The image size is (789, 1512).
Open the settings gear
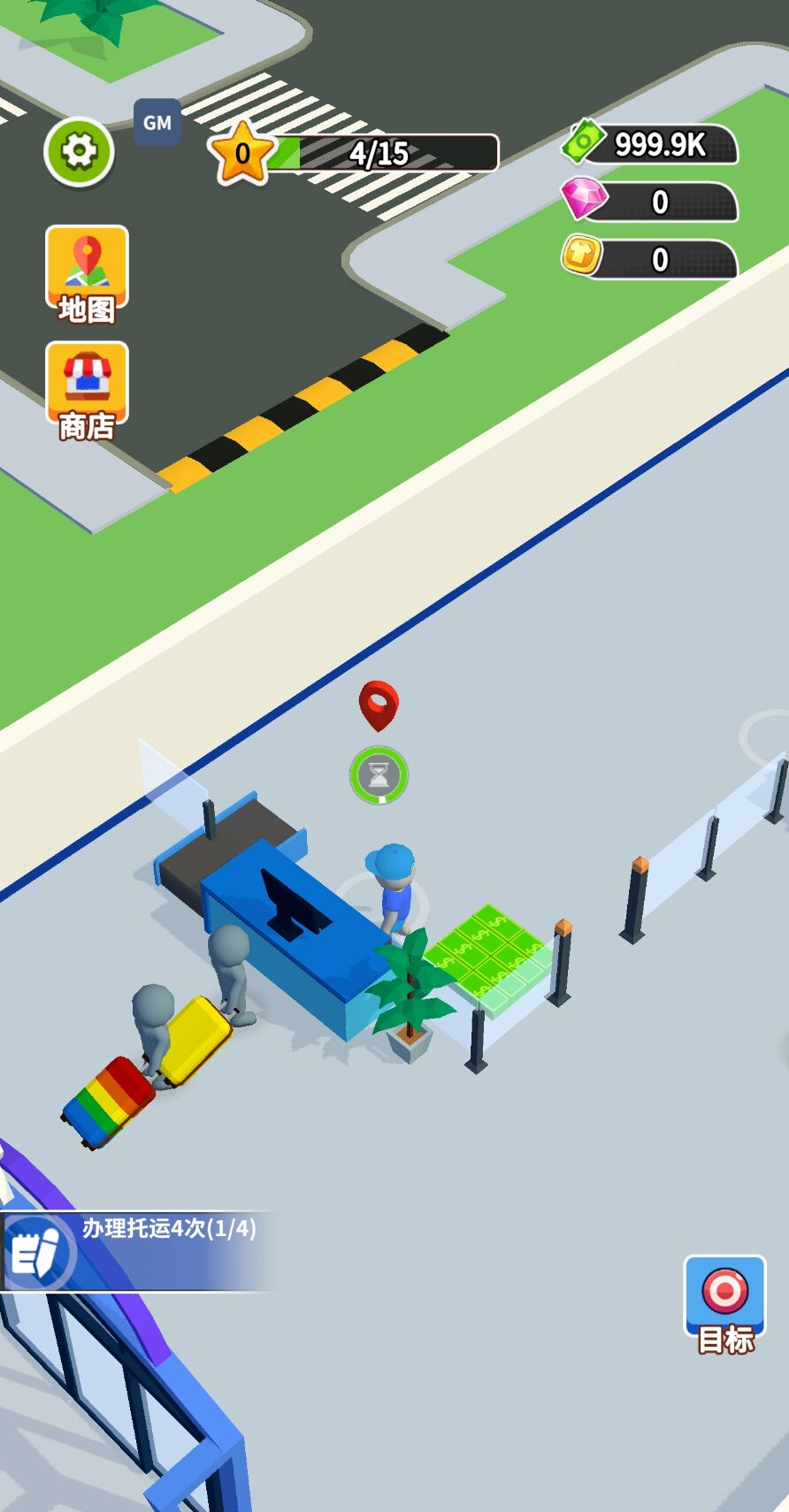pyautogui.click(x=79, y=152)
